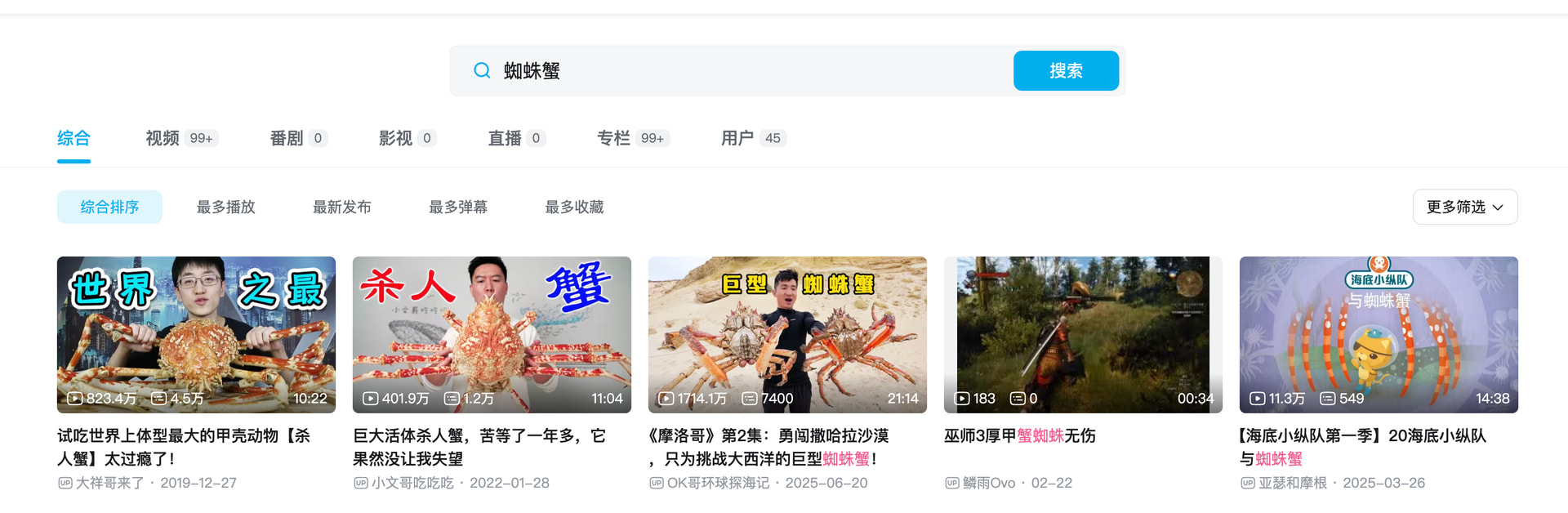
Task: Open the 杀人蟹 video by 小文哥吃吃吃
Action: [492, 334]
